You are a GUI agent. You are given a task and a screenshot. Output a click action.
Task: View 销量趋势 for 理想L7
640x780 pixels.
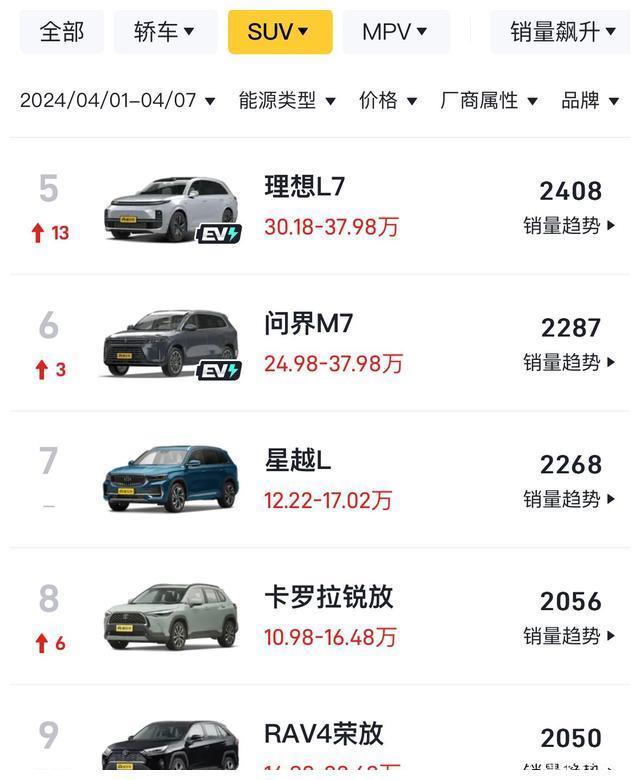569,226
